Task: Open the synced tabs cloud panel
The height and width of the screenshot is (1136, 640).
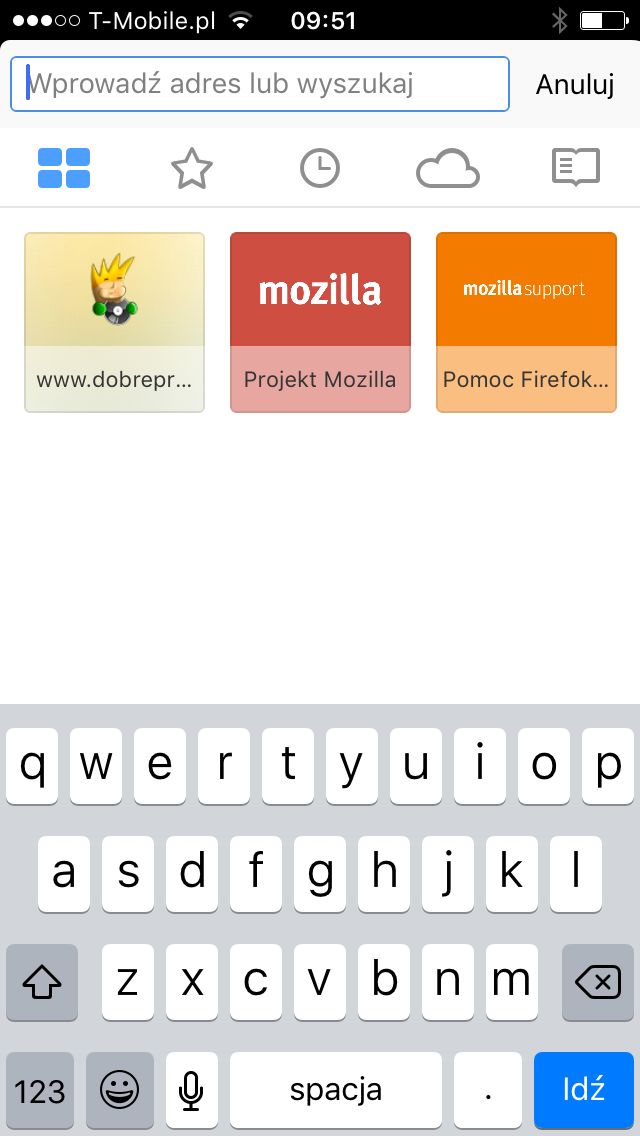Action: coord(448,168)
